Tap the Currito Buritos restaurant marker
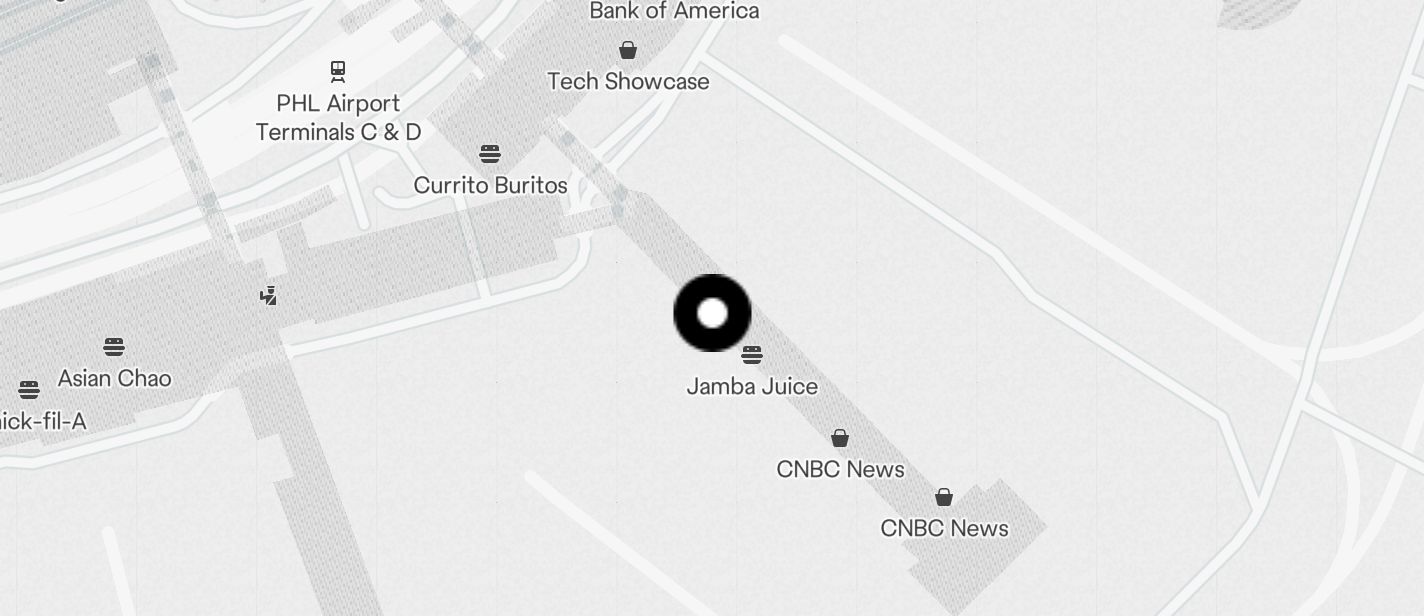 pyautogui.click(x=489, y=154)
